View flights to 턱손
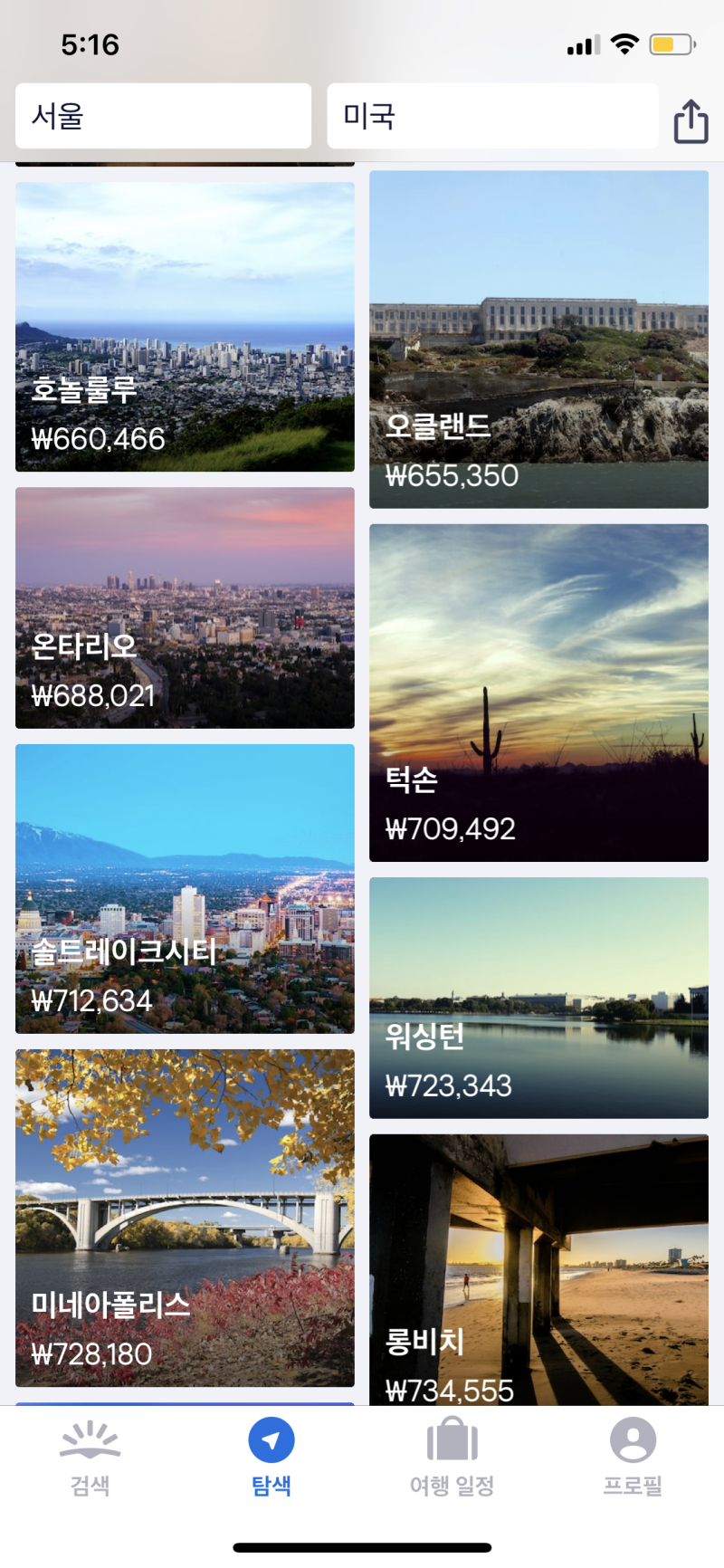Image resolution: width=724 pixels, height=1568 pixels. [538, 693]
